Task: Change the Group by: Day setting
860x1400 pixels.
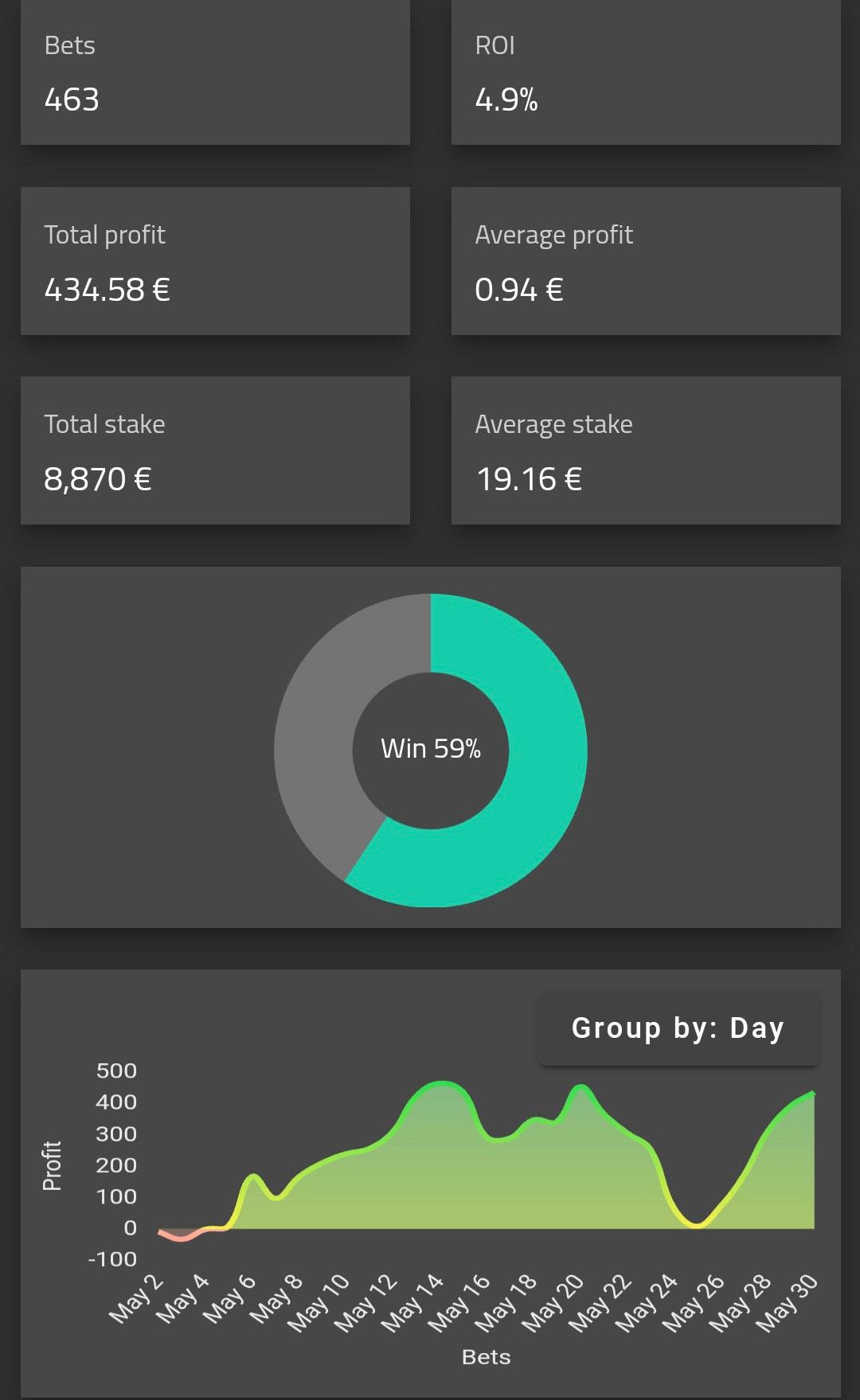Action: (678, 1028)
